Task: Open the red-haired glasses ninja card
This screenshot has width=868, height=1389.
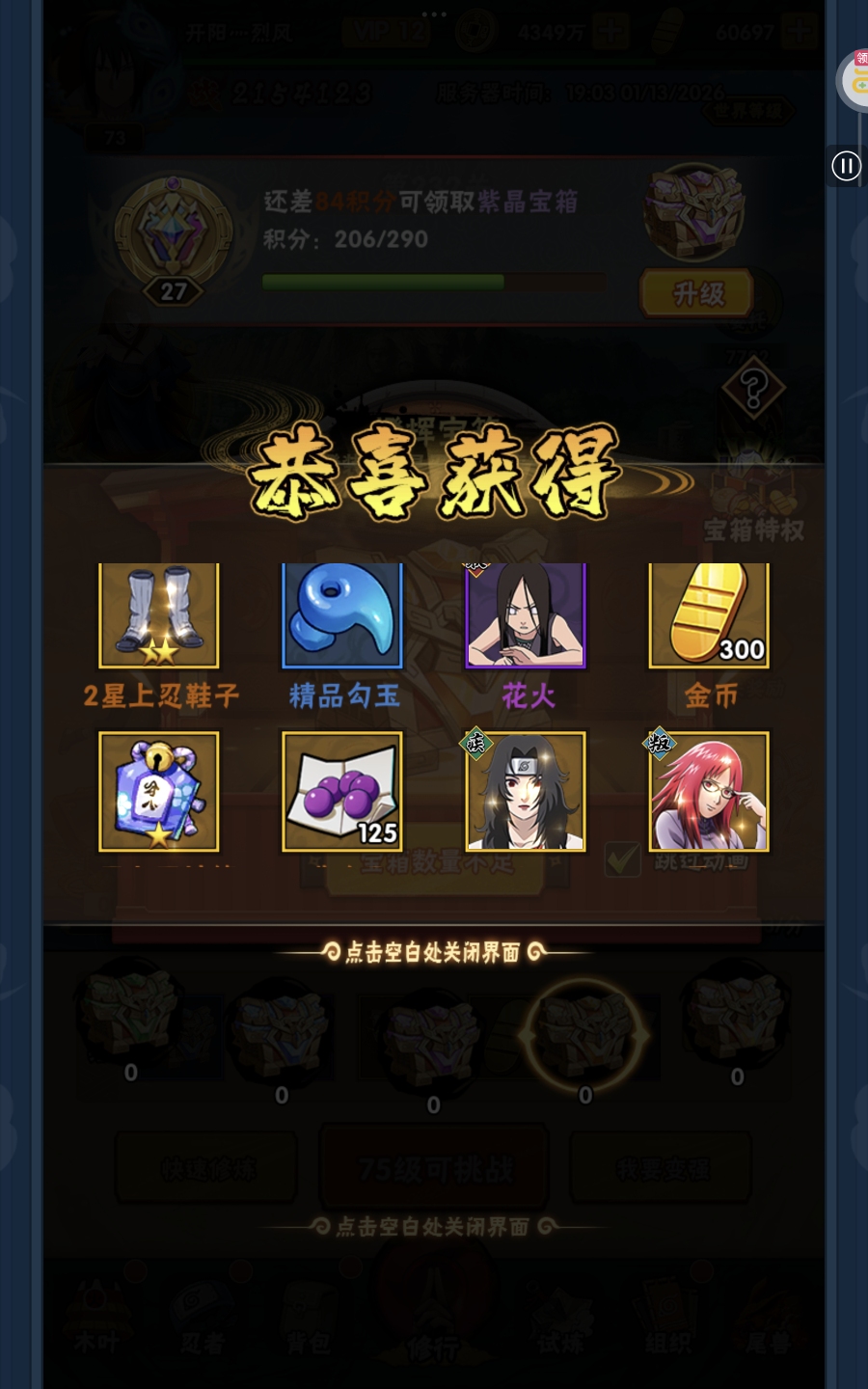Action: click(x=709, y=791)
